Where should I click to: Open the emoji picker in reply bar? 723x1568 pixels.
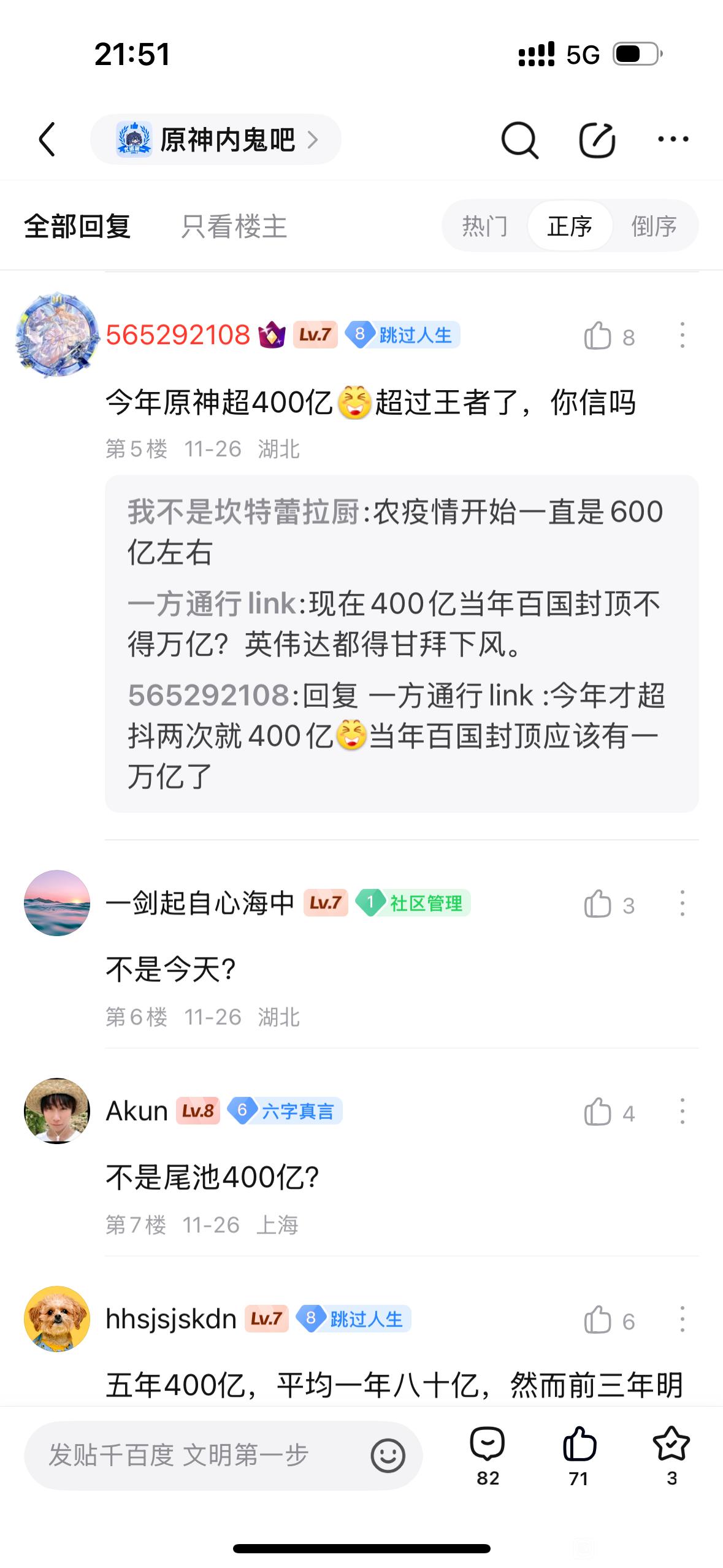(388, 1455)
